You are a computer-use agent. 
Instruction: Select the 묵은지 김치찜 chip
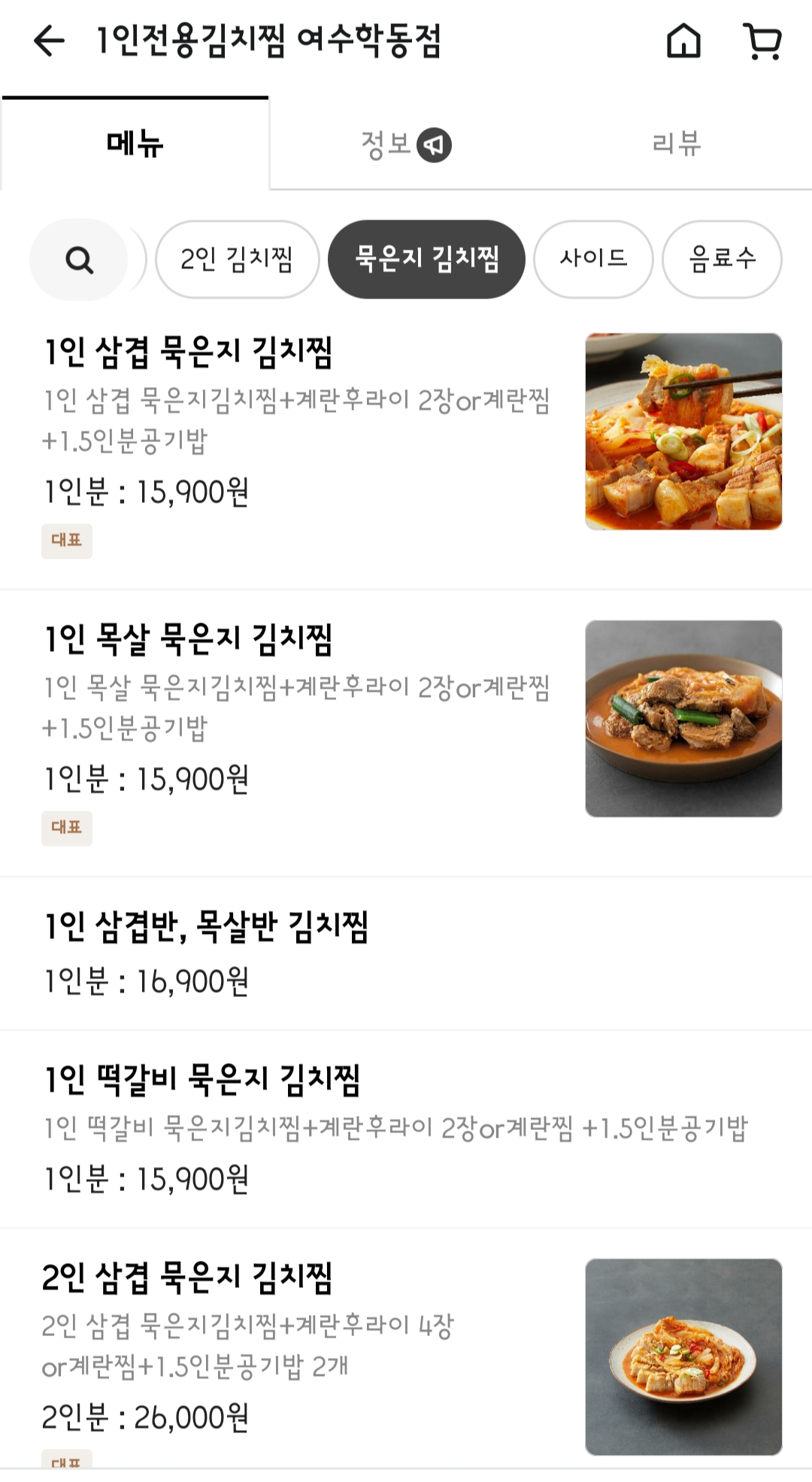[x=426, y=259]
